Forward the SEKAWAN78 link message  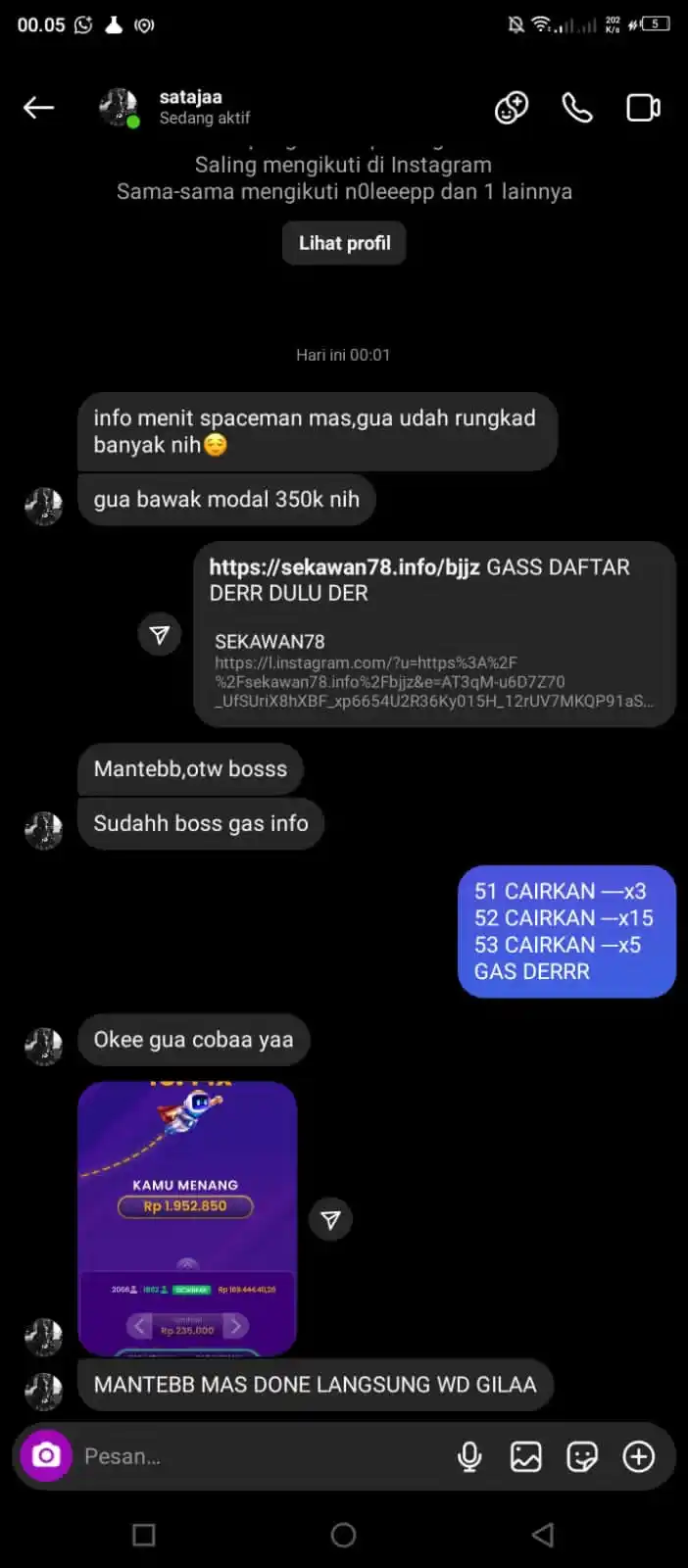point(160,635)
